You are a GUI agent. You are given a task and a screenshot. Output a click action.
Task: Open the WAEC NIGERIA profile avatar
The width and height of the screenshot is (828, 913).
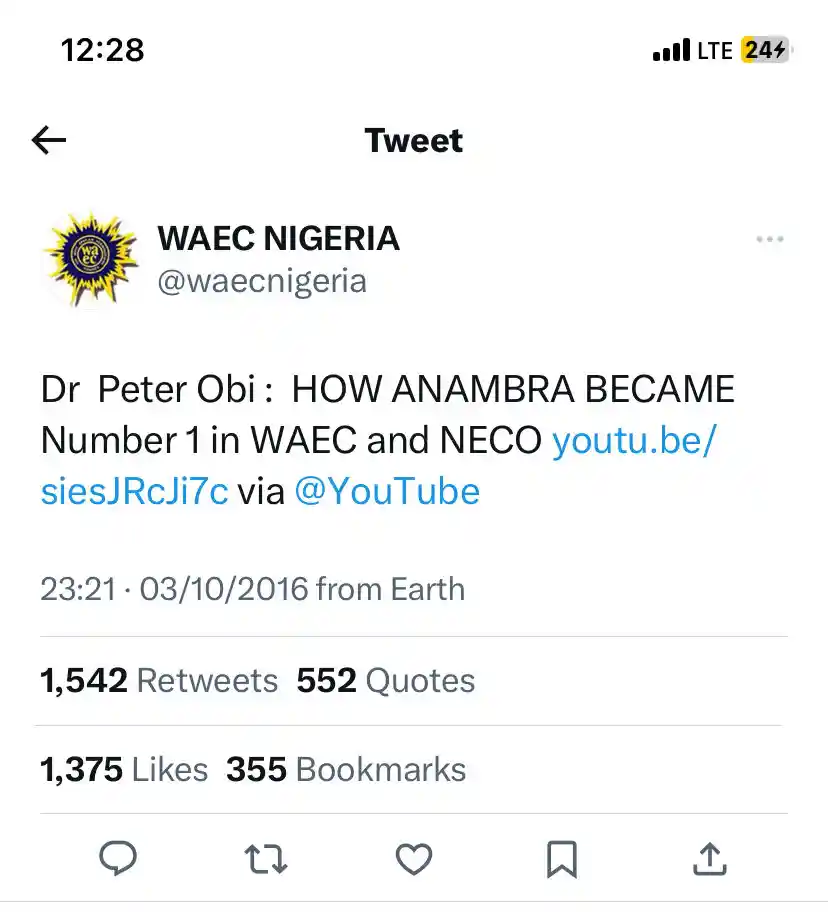(89, 259)
